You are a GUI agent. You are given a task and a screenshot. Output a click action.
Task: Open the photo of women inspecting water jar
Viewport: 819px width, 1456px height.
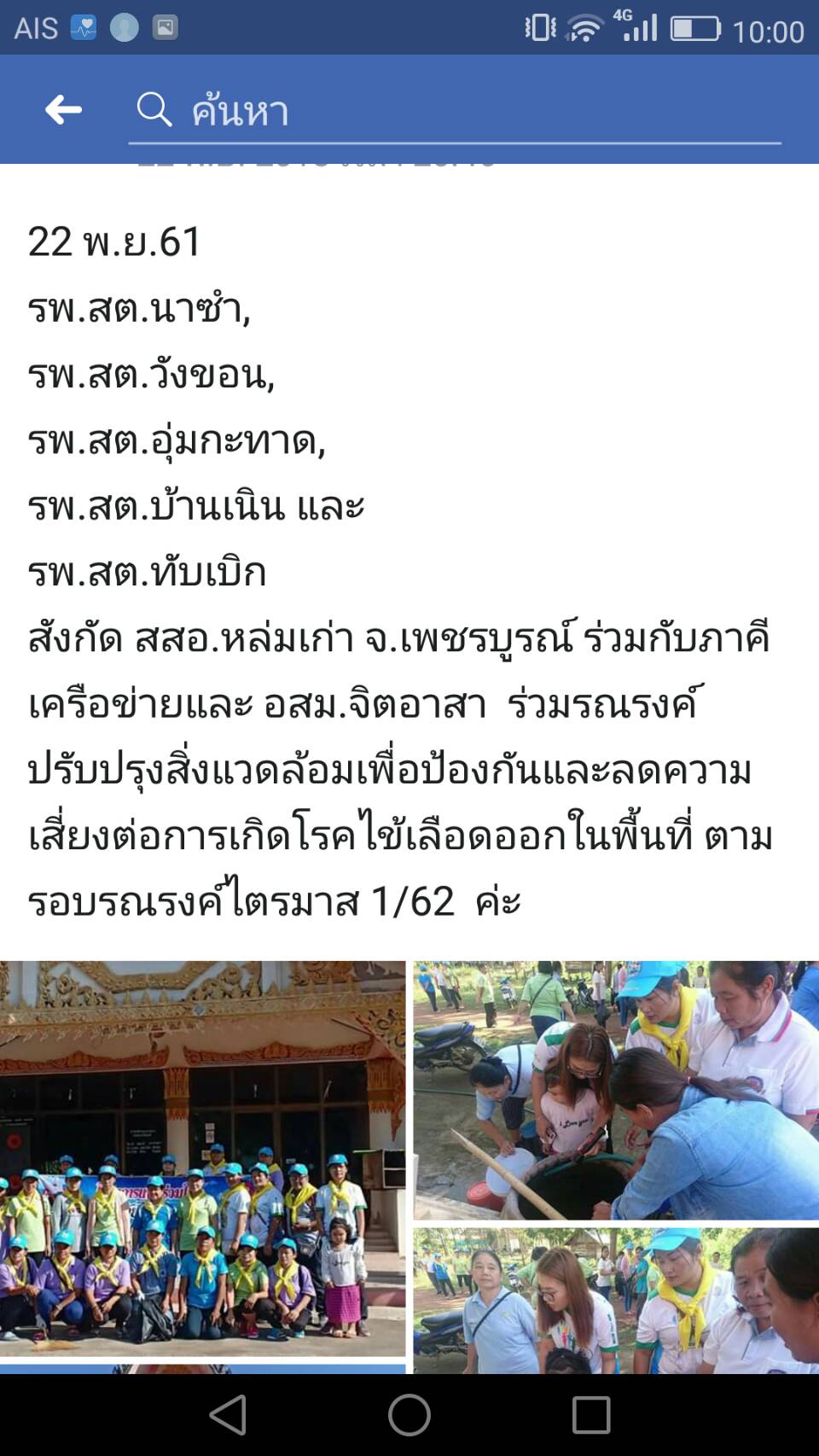[x=616, y=1090]
